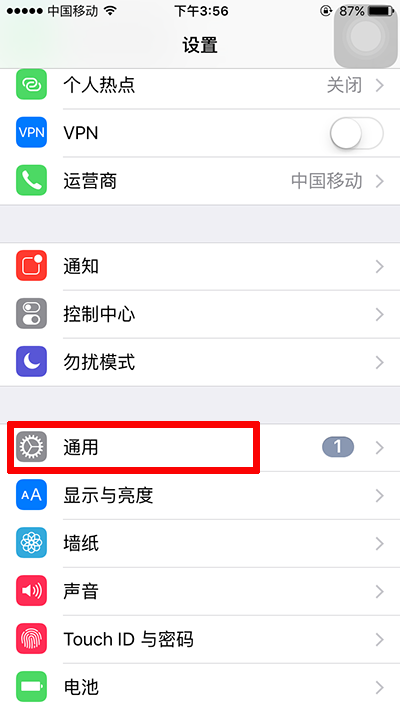Open 声音 settings
This screenshot has width=400, height=711.
click(200, 591)
